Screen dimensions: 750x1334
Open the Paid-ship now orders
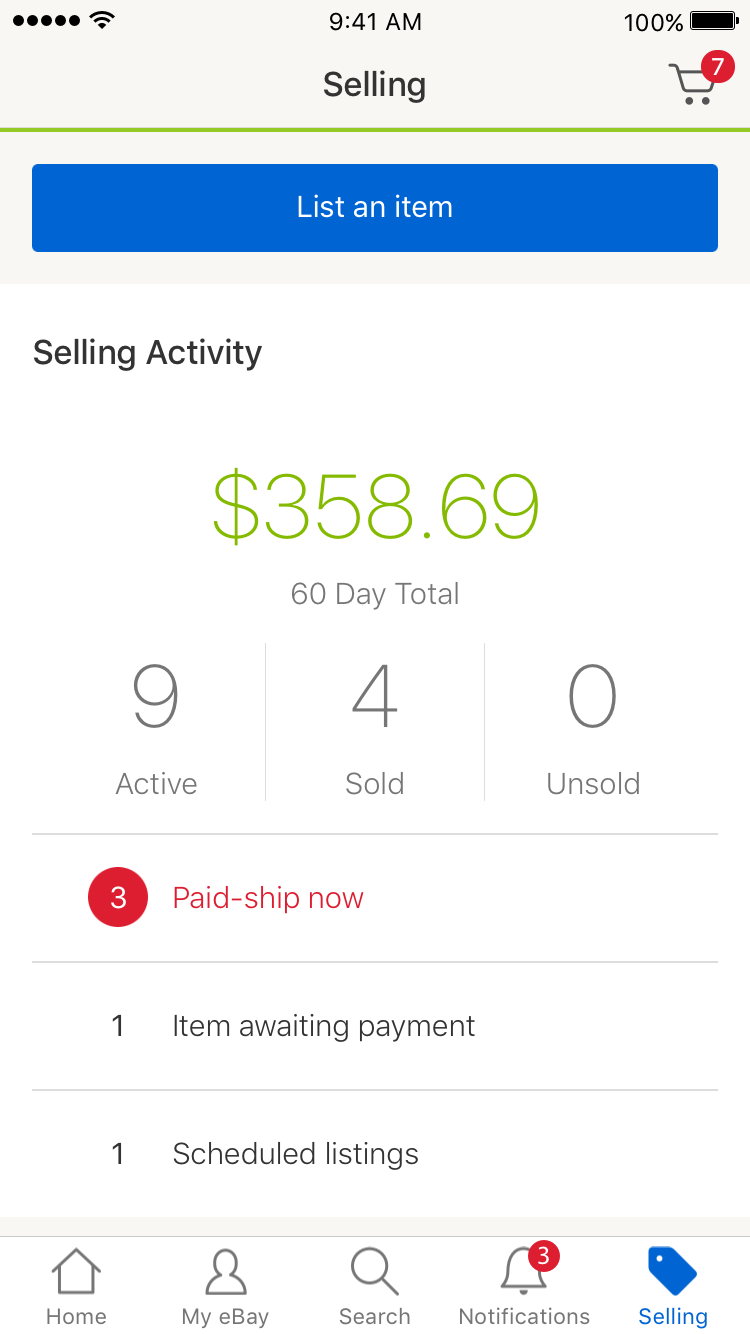coord(267,898)
